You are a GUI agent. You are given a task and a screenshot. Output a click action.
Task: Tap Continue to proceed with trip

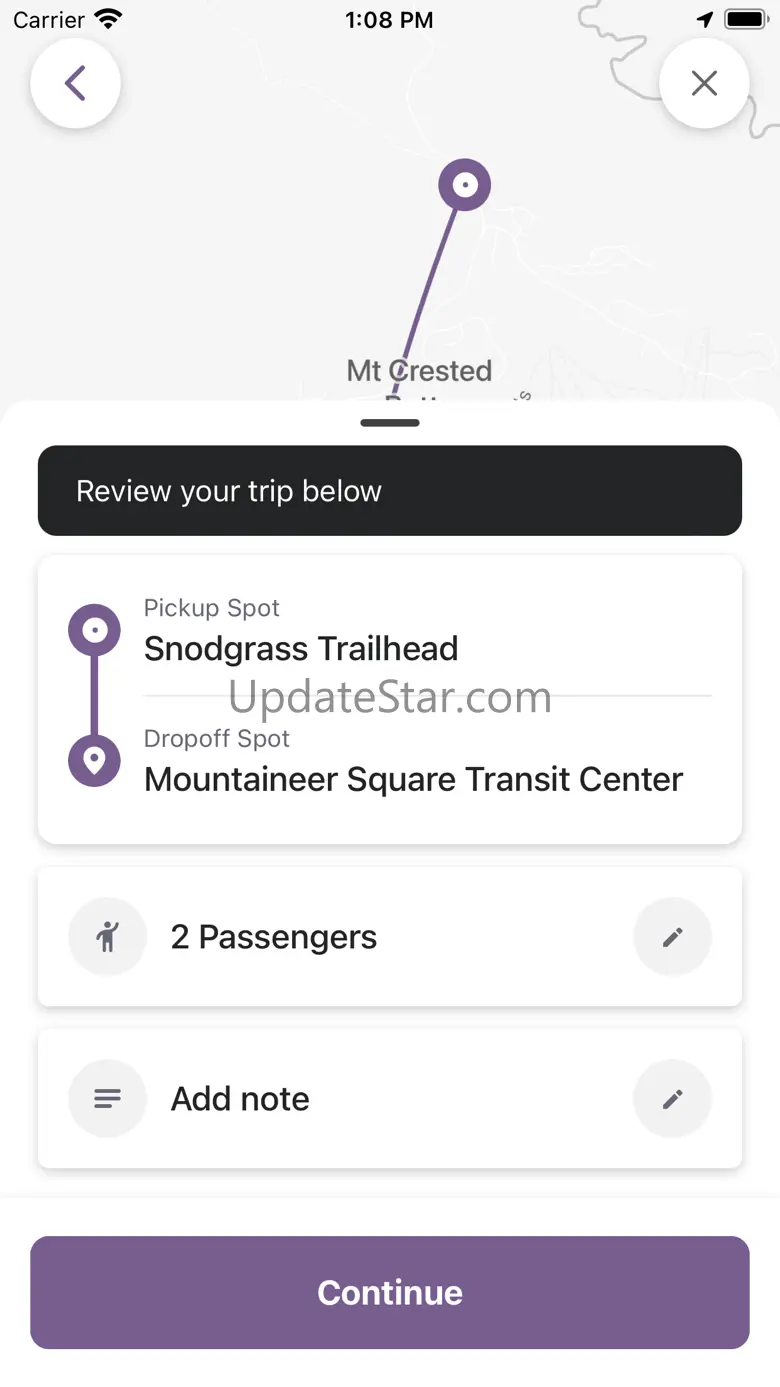point(390,1292)
